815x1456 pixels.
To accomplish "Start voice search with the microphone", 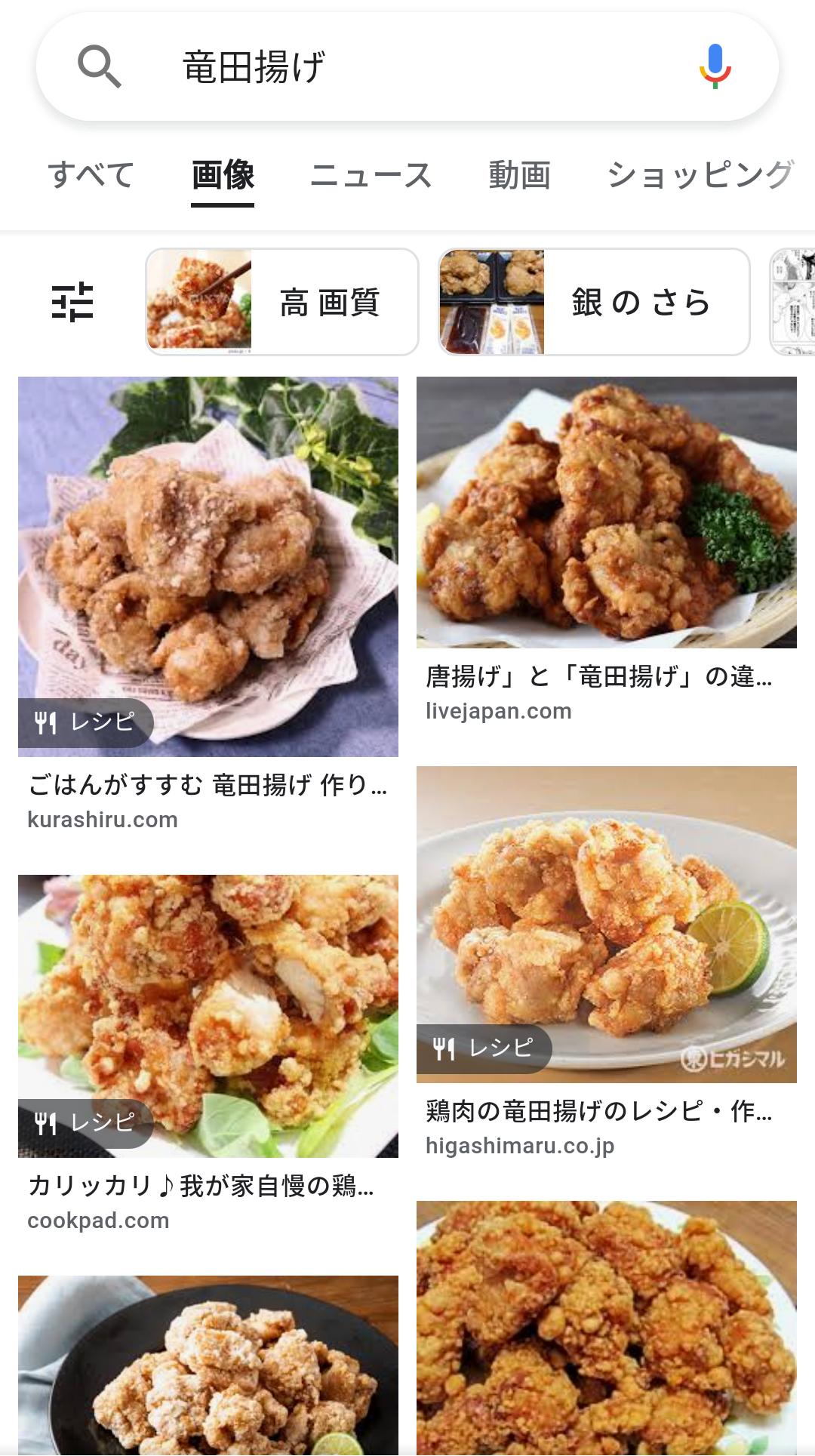I will tap(714, 66).
